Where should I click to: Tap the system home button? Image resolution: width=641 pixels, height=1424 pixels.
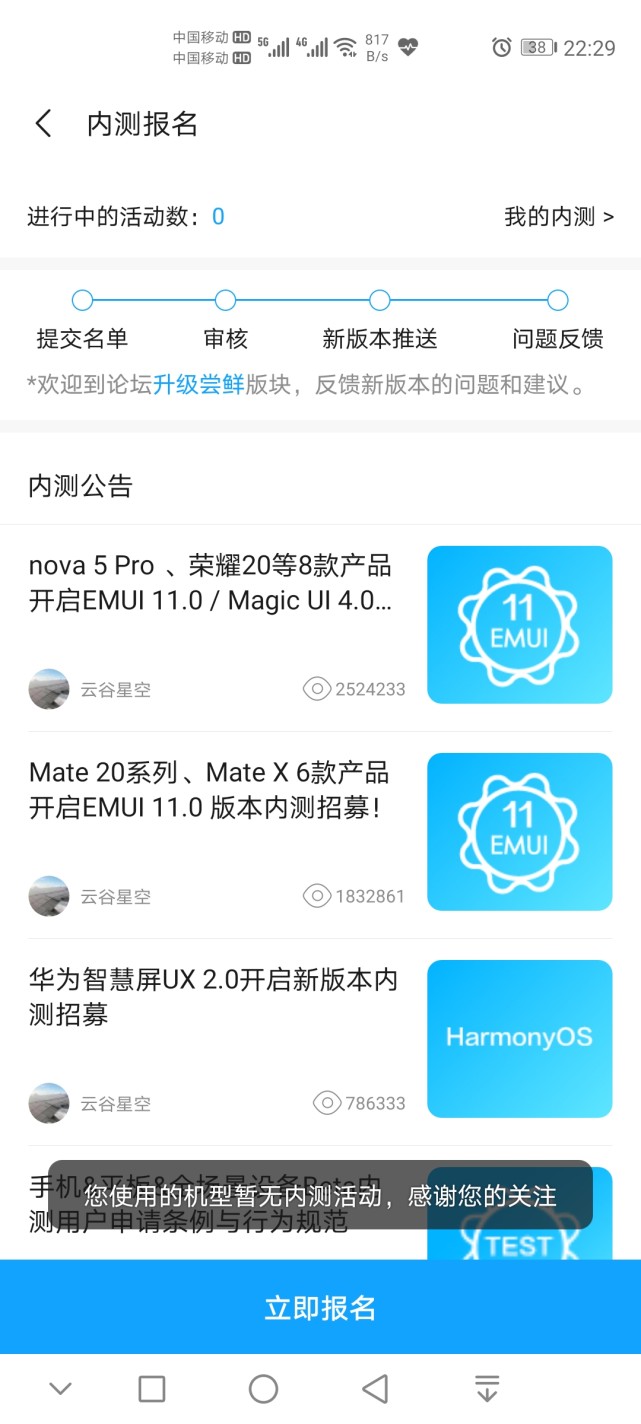[x=263, y=1388]
